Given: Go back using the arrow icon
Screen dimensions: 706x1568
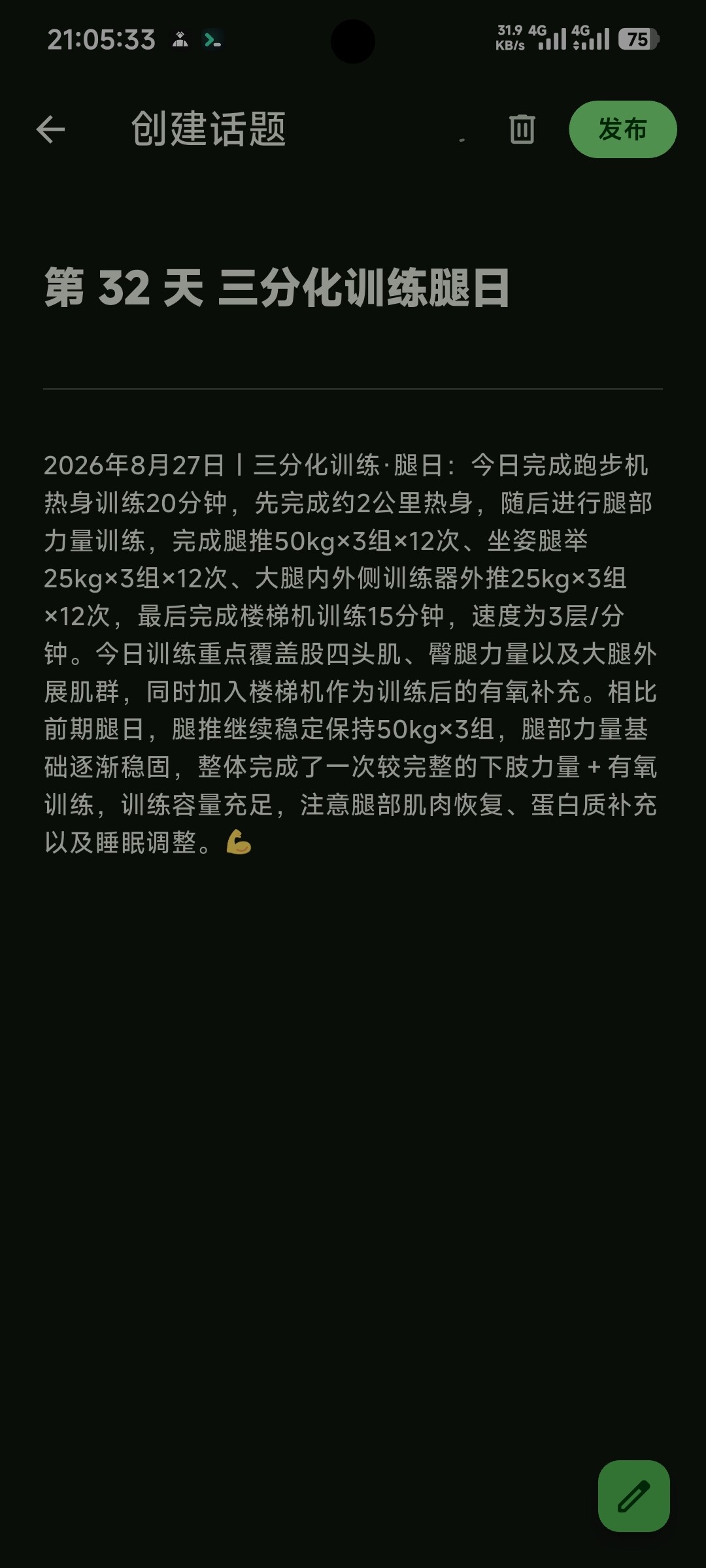Looking at the screenshot, I should coord(50,129).
